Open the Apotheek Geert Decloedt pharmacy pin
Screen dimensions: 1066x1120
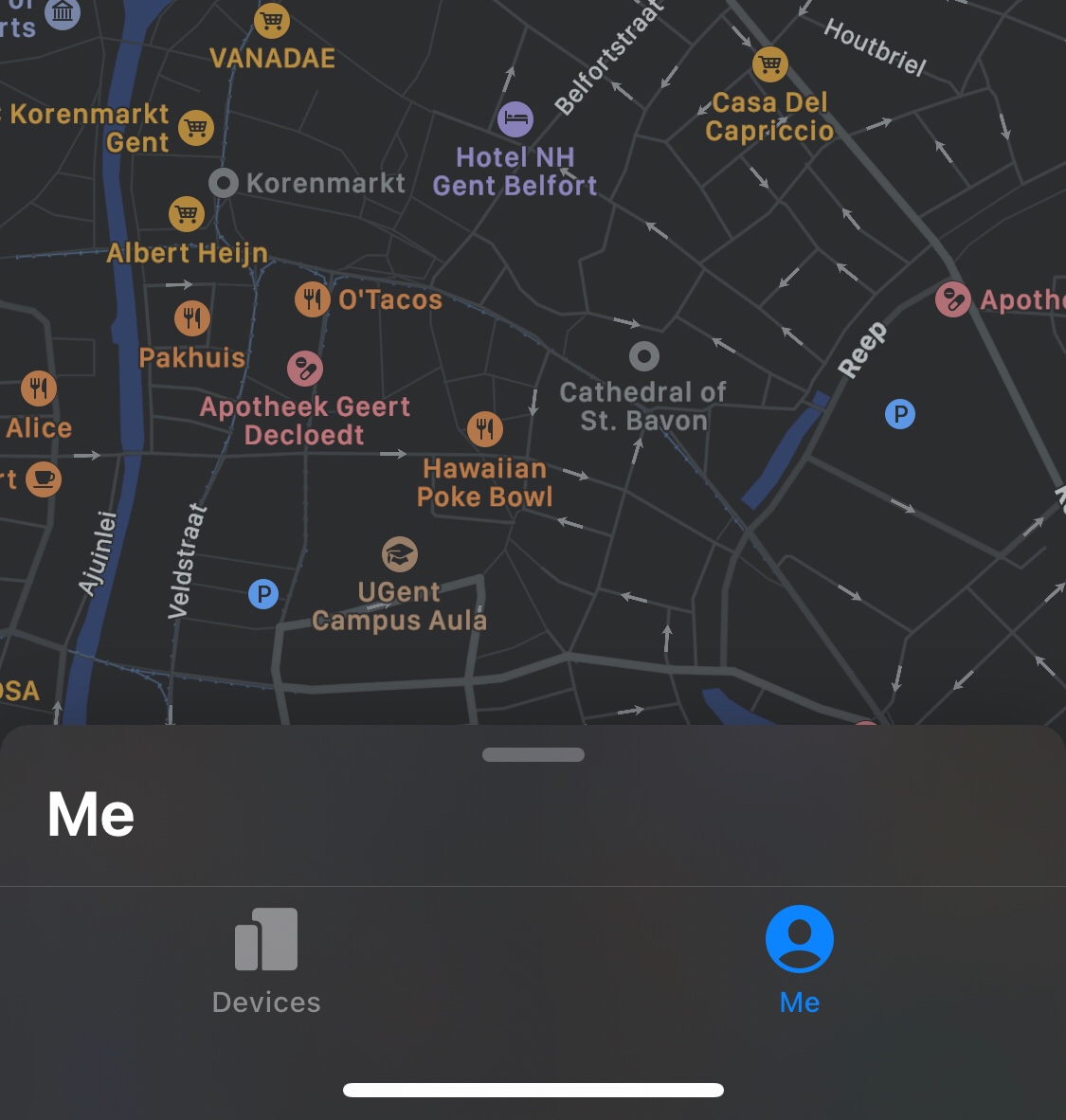(304, 369)
